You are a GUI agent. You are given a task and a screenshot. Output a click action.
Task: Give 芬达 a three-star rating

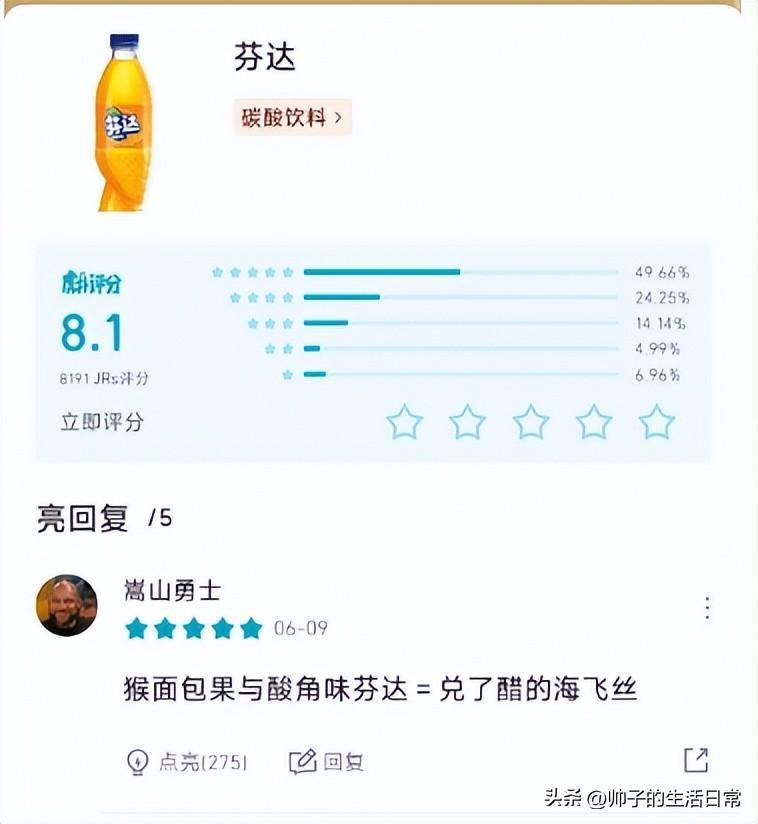pyautogui.click(x=530, y=422)
